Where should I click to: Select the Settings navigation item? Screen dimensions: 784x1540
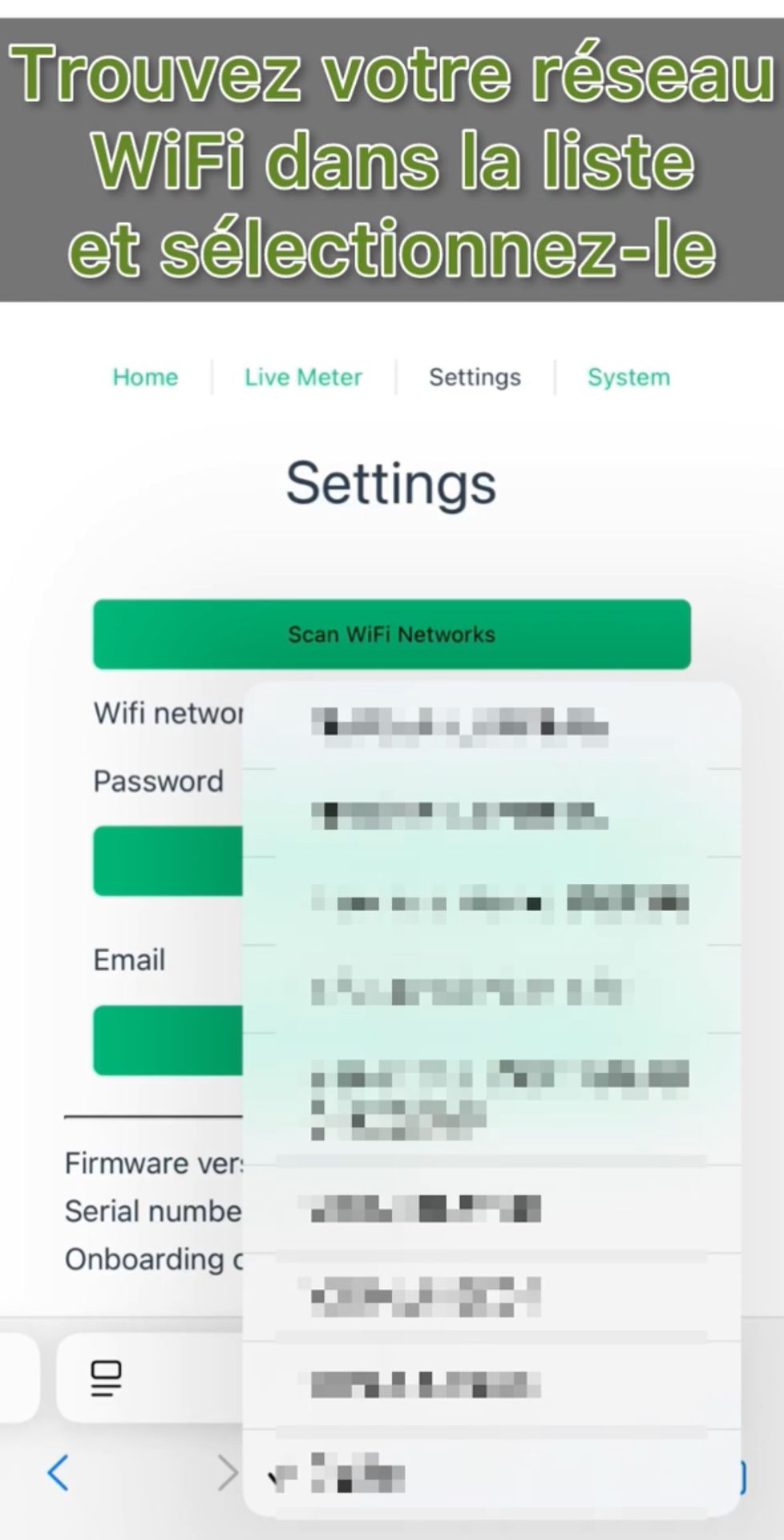(475, 377)
